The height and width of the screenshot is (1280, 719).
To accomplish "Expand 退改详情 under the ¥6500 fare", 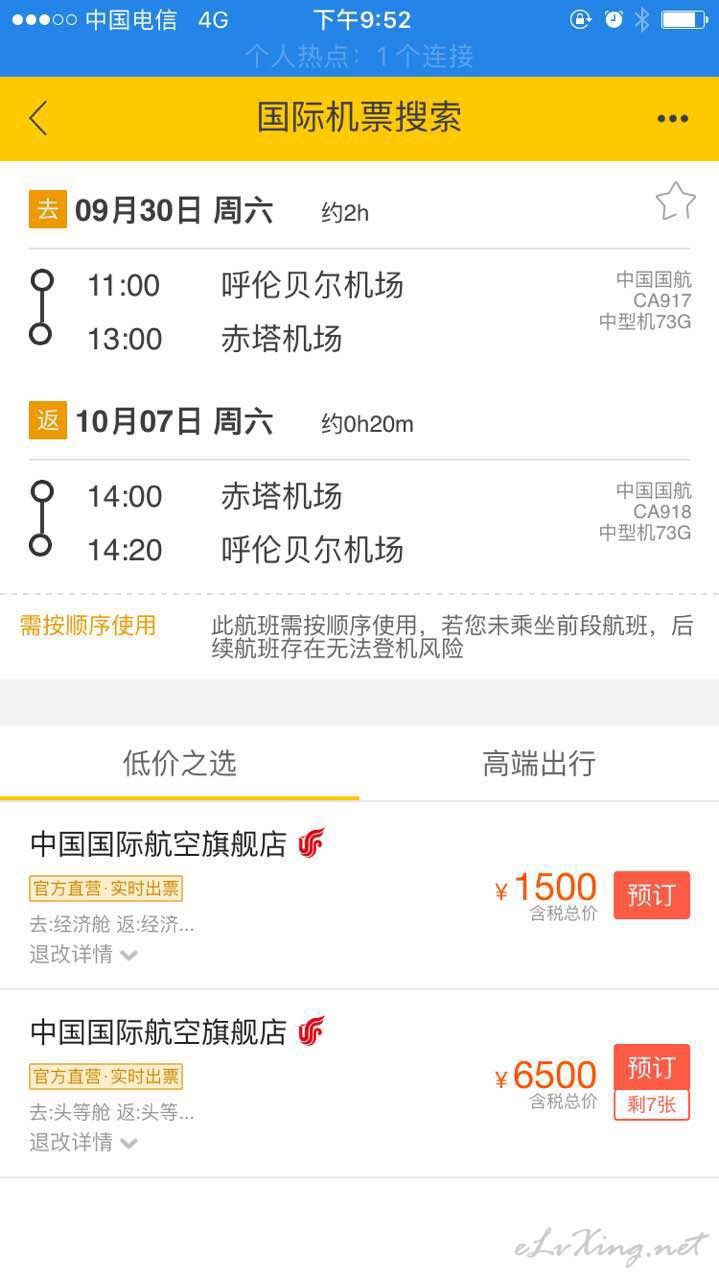I will tap(83, 1142).
